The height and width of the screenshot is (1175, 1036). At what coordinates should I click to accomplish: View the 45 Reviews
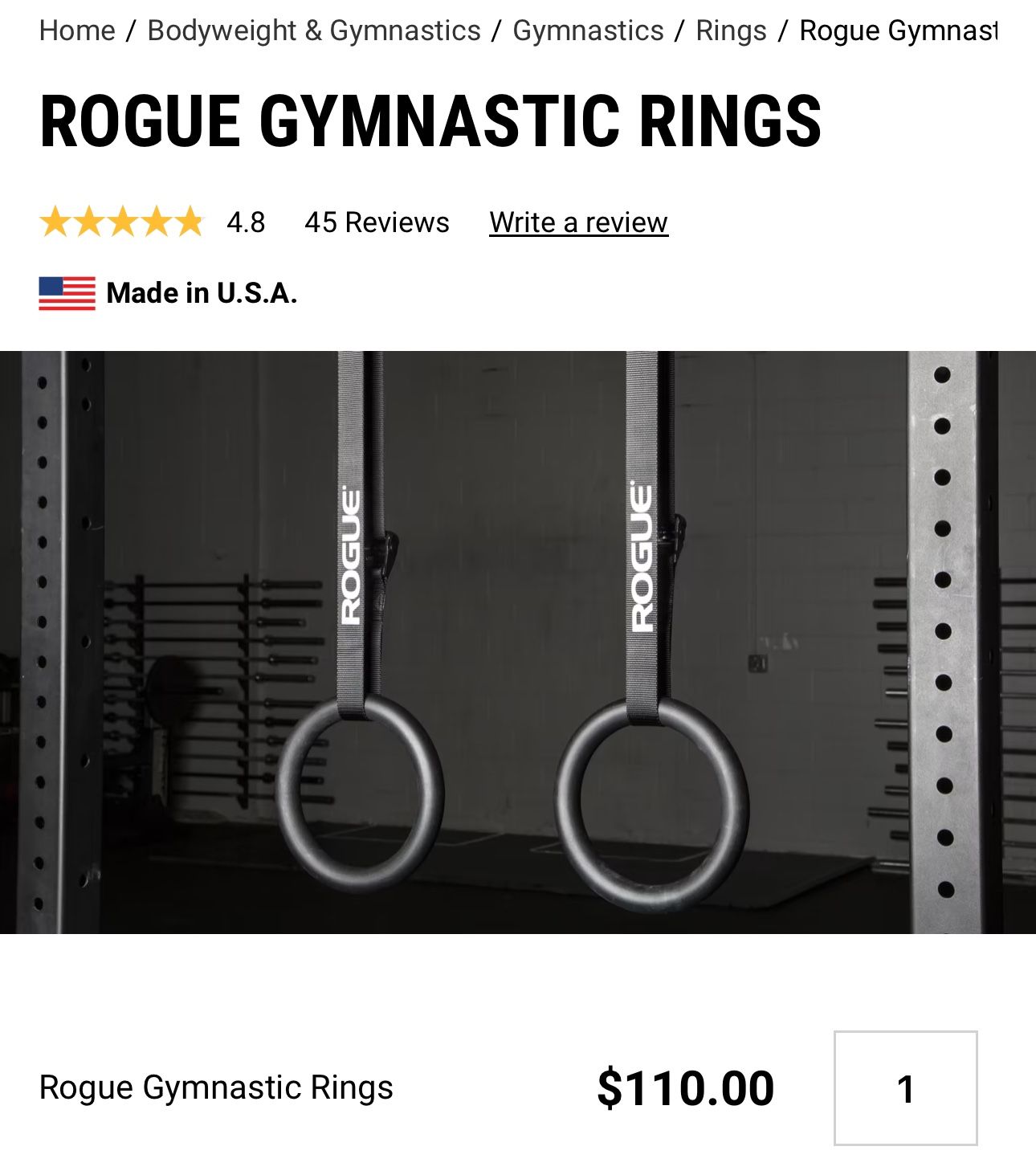click(x=377, y=222)
